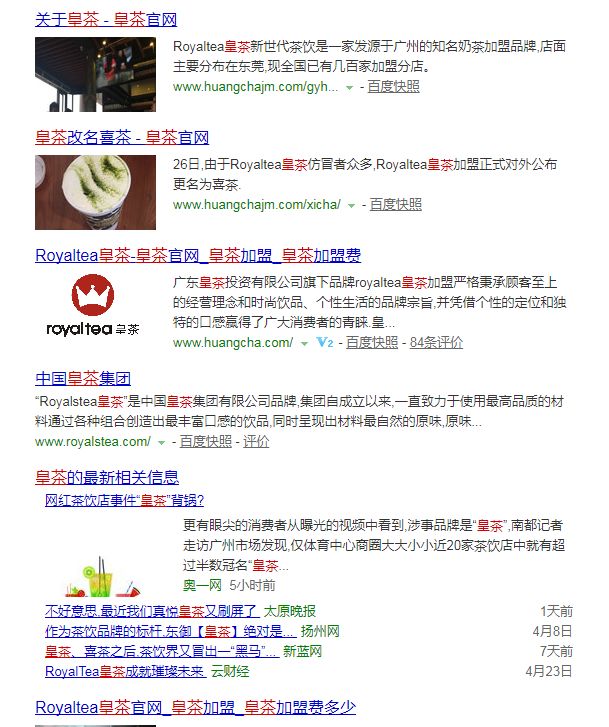
Task: View 84条评价 for huangcha.com
Action: click(436, 342)
